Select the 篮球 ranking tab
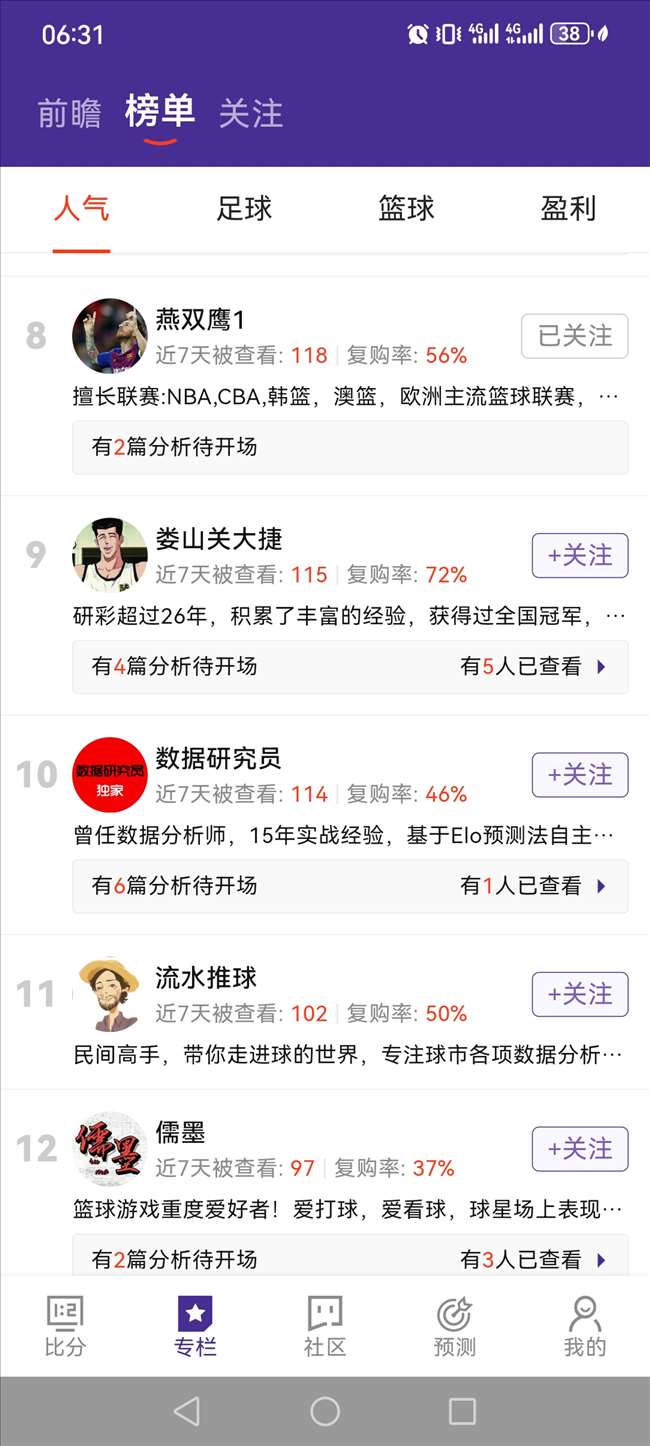 coord(406,208)
